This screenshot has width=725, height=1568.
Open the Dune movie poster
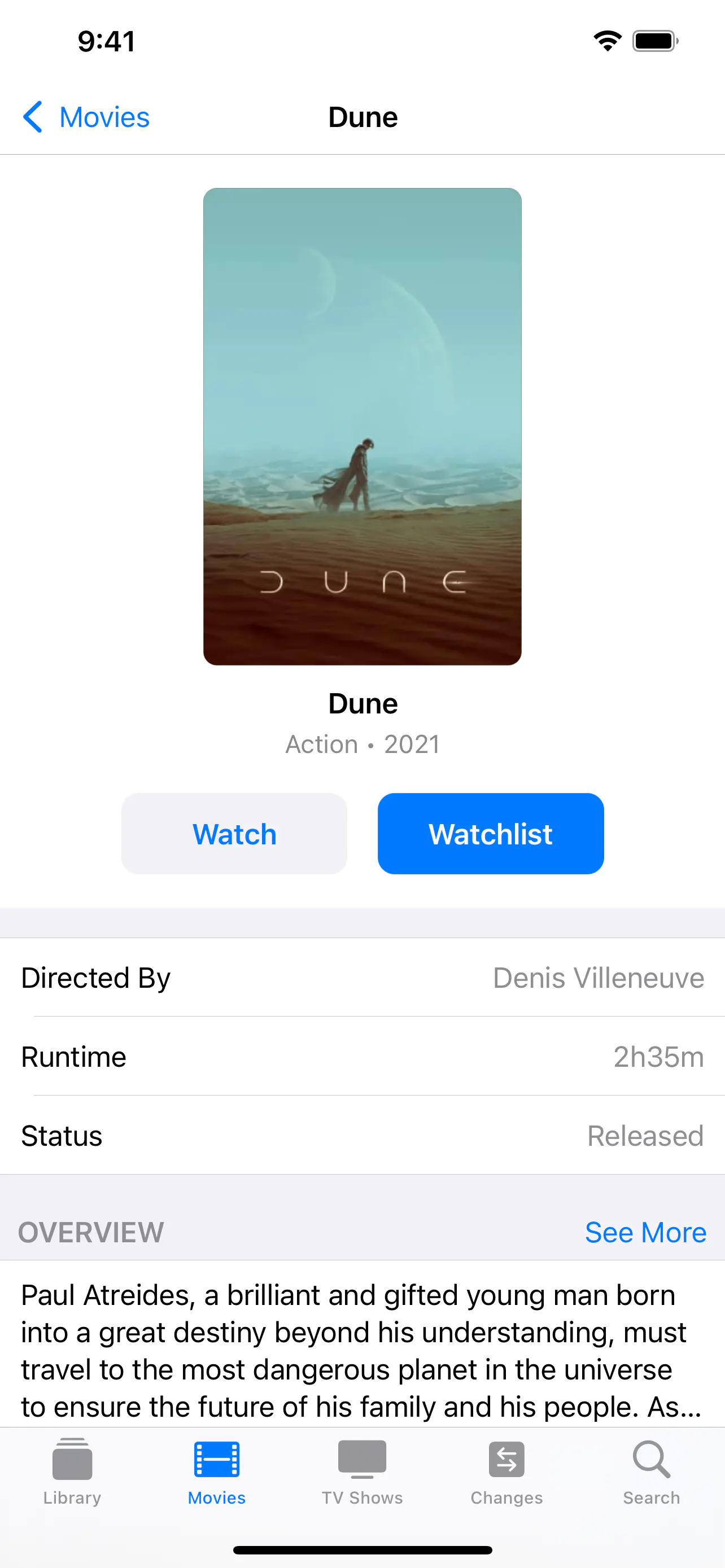click(362, 426)
